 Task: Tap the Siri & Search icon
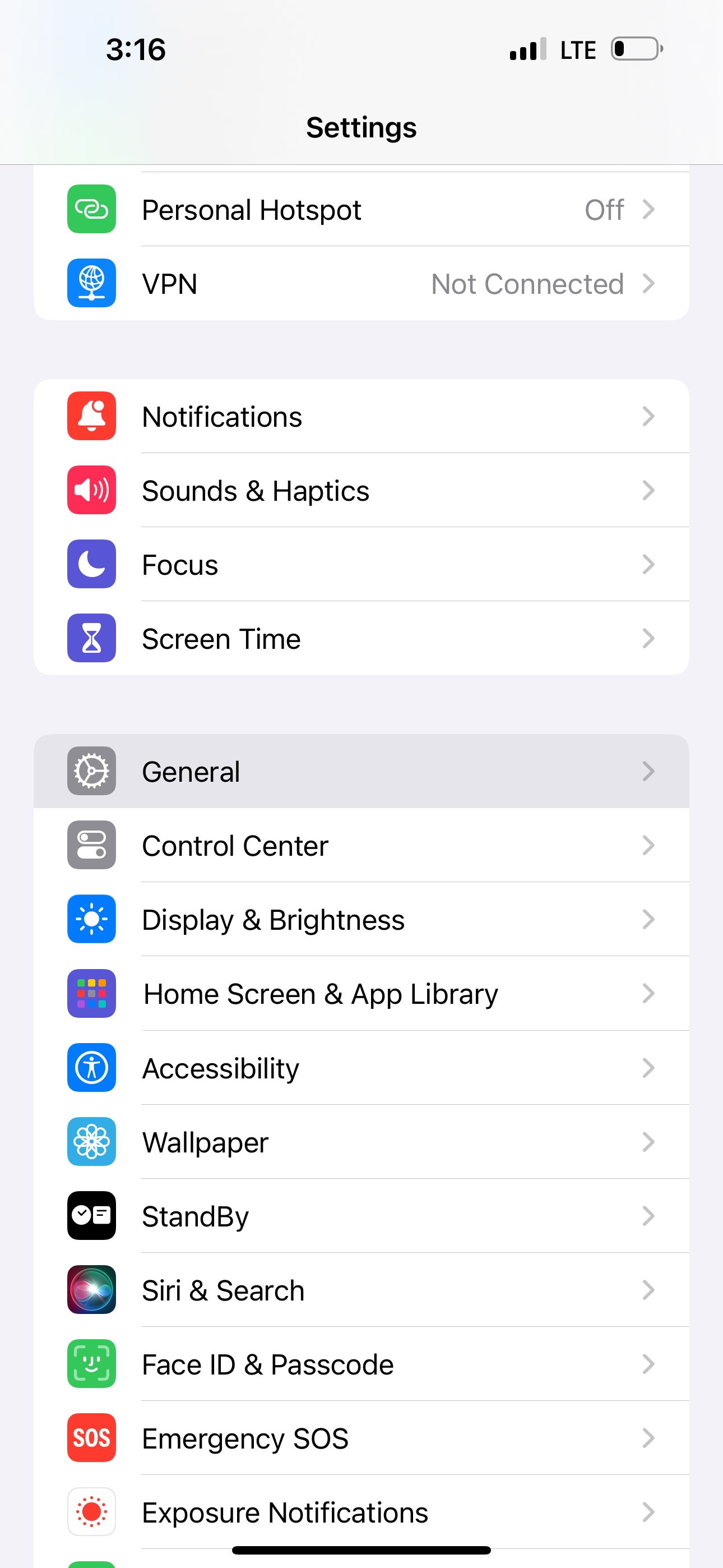(91, 1290)
